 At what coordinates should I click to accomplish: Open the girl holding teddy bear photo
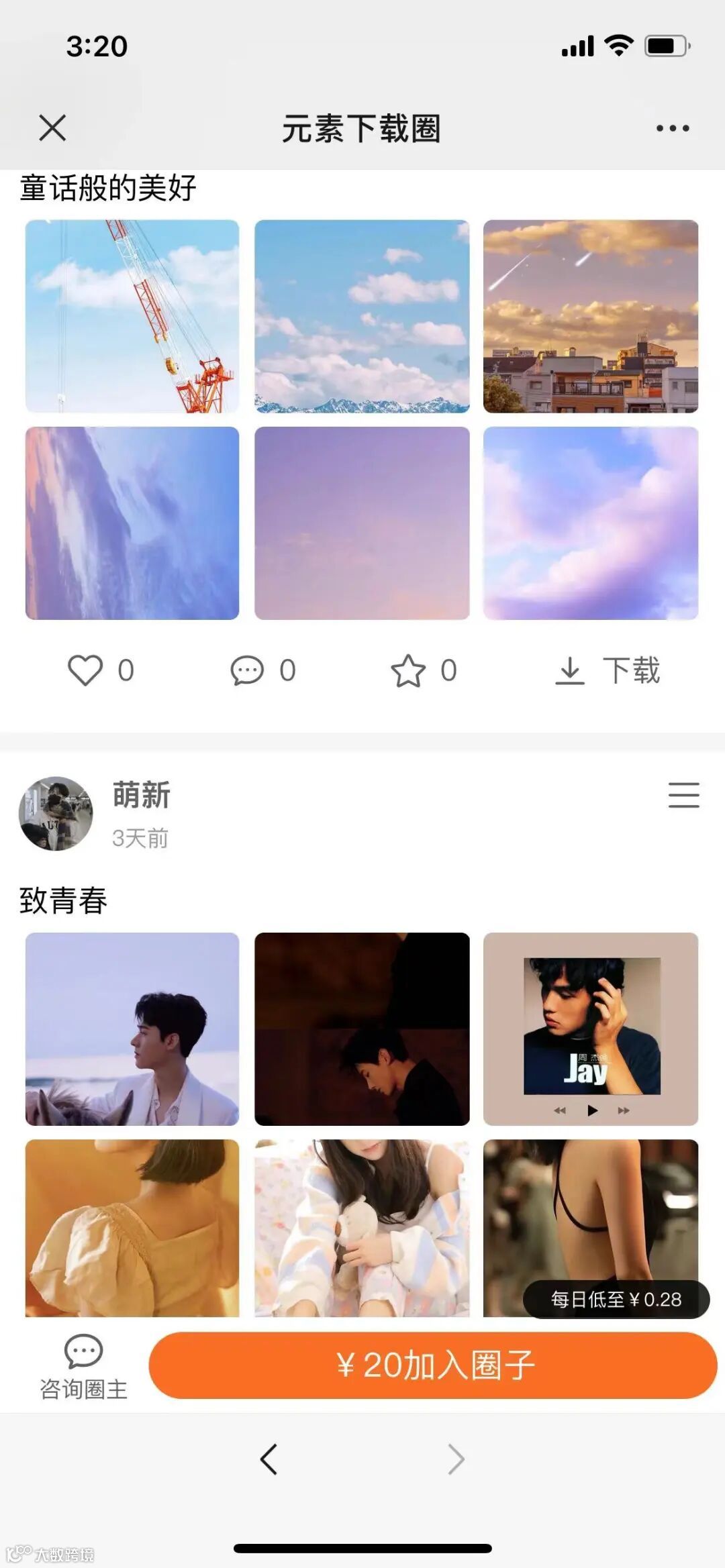(362, 1226)
